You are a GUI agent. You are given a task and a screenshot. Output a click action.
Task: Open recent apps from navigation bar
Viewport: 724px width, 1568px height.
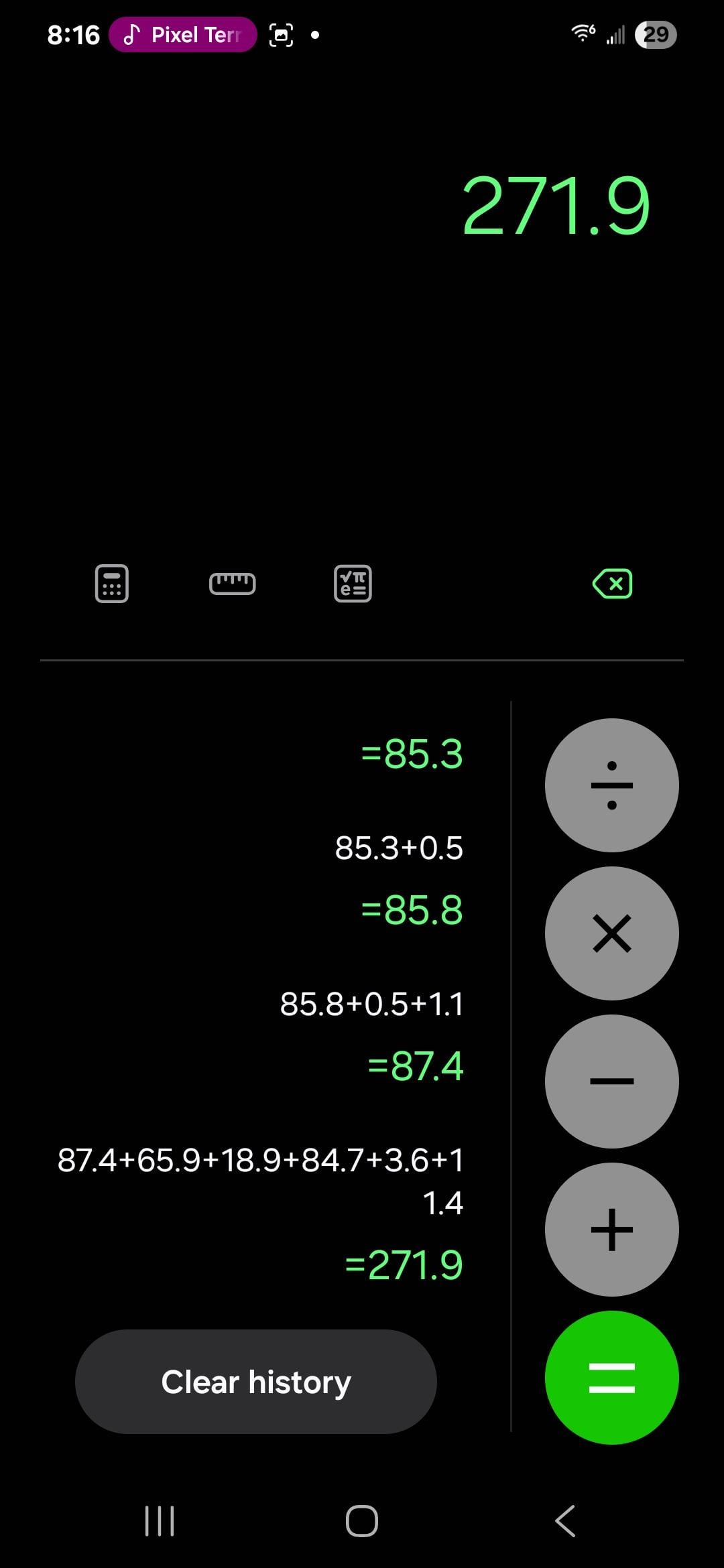[x=160, y=1521]
